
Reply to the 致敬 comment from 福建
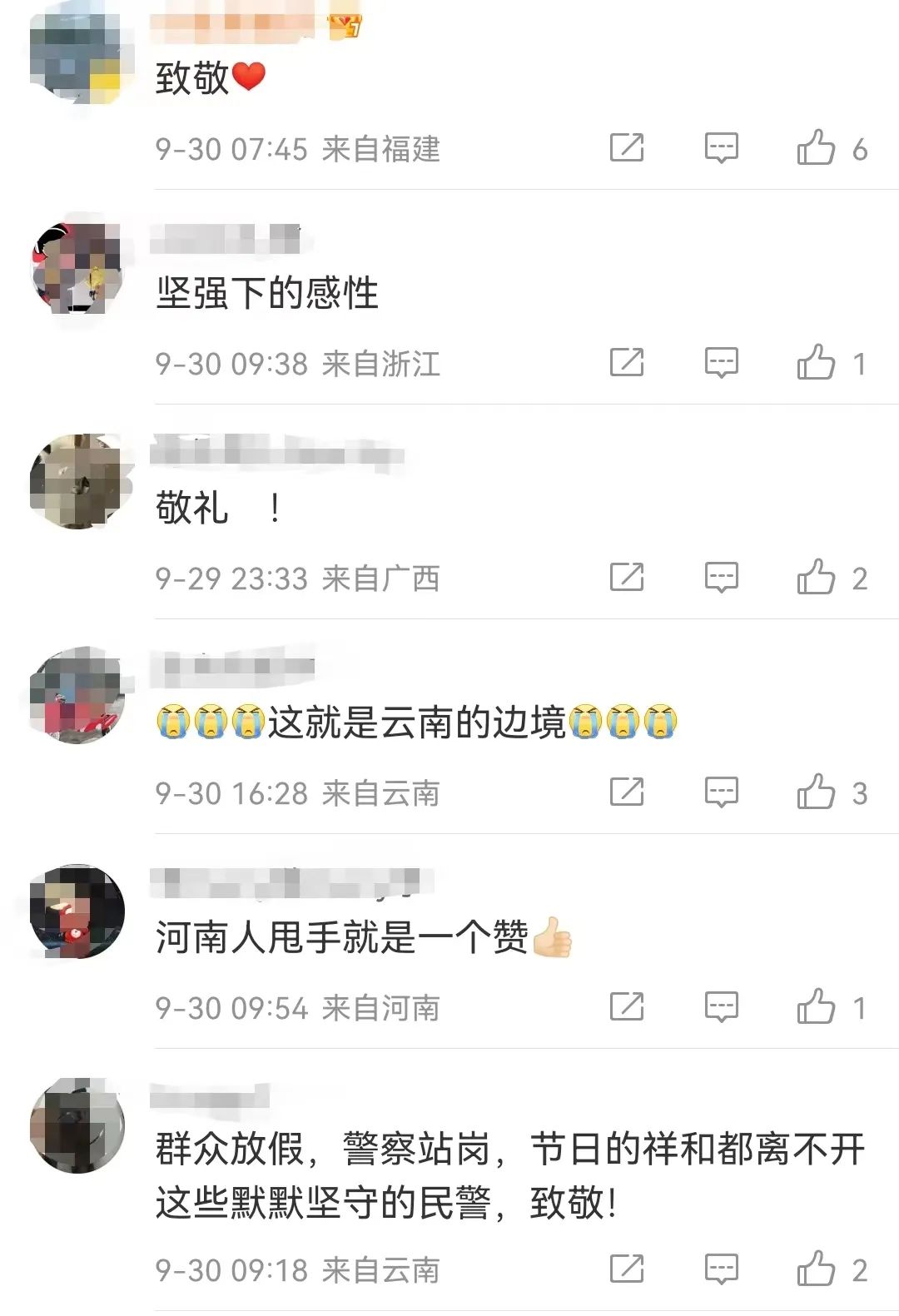(721, 148)
